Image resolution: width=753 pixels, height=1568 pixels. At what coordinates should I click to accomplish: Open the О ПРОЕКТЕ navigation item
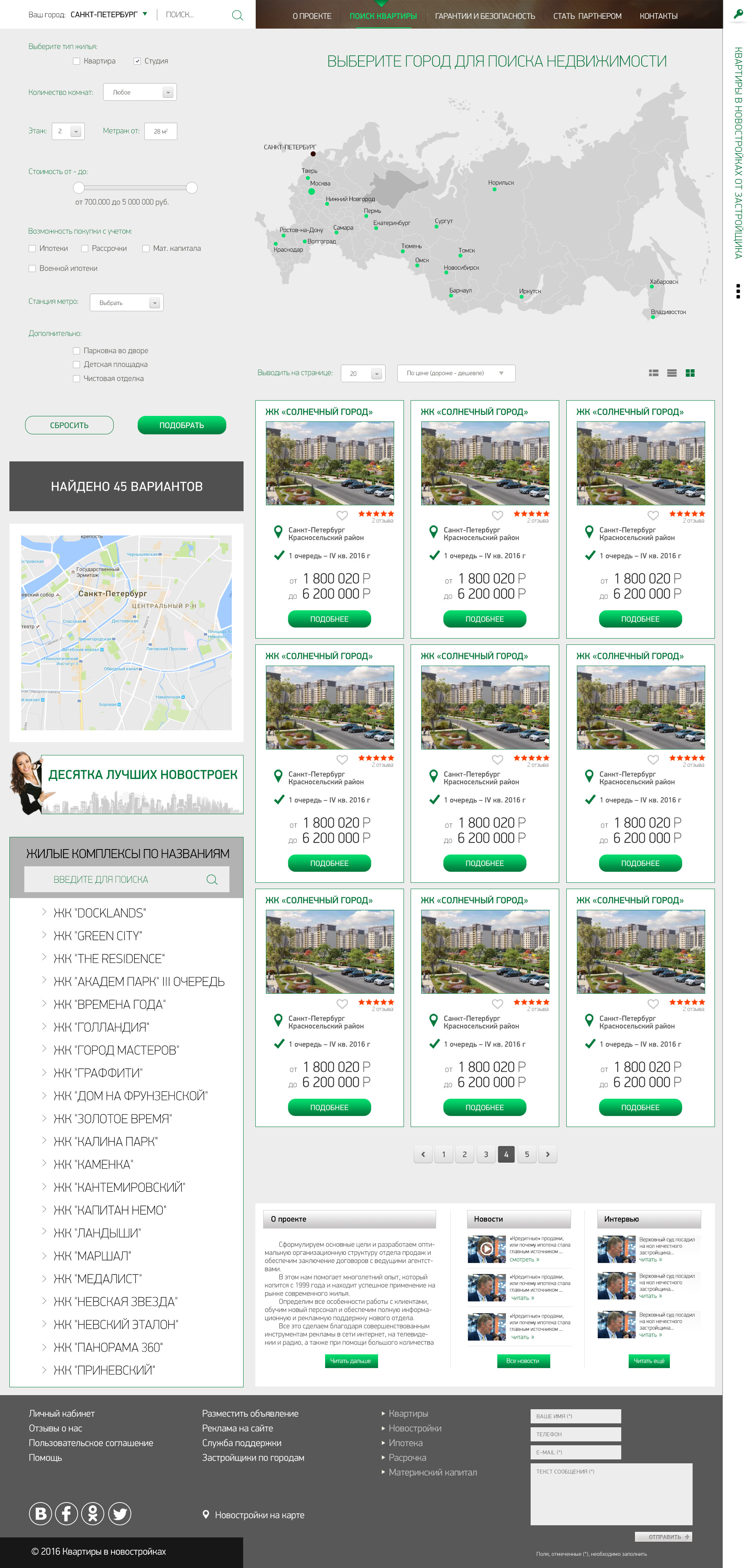311,16
